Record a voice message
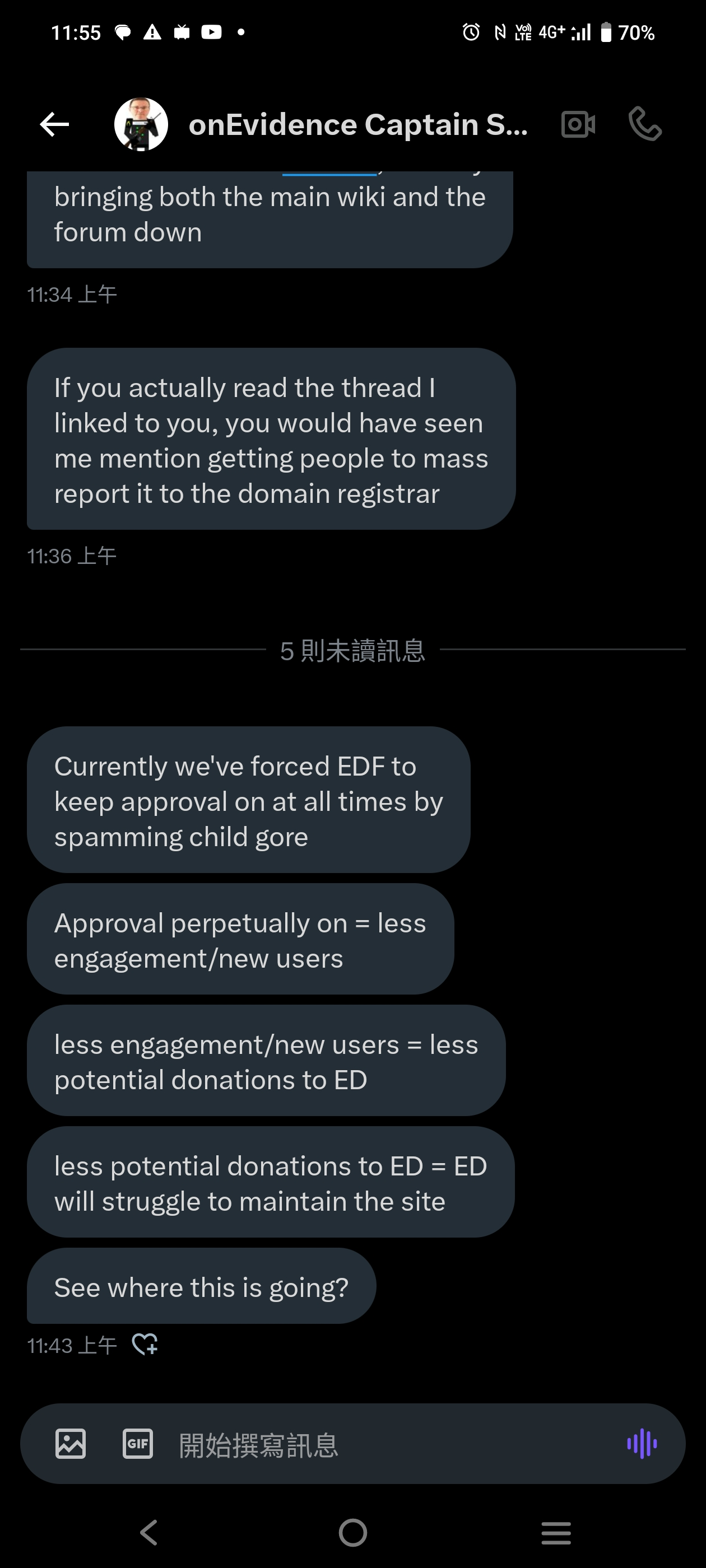 point(642,1444)
